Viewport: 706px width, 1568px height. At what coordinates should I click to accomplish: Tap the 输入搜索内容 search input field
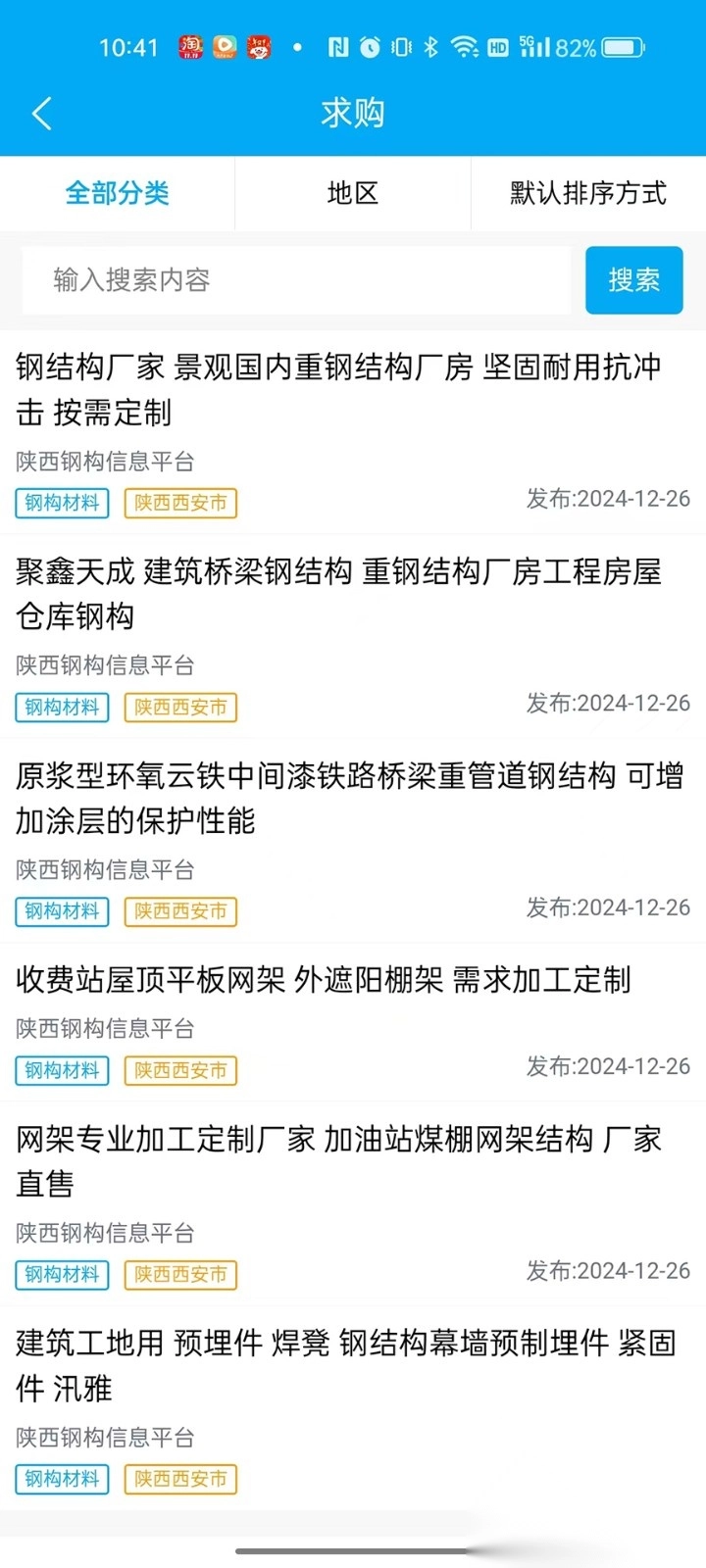(294, 280)
